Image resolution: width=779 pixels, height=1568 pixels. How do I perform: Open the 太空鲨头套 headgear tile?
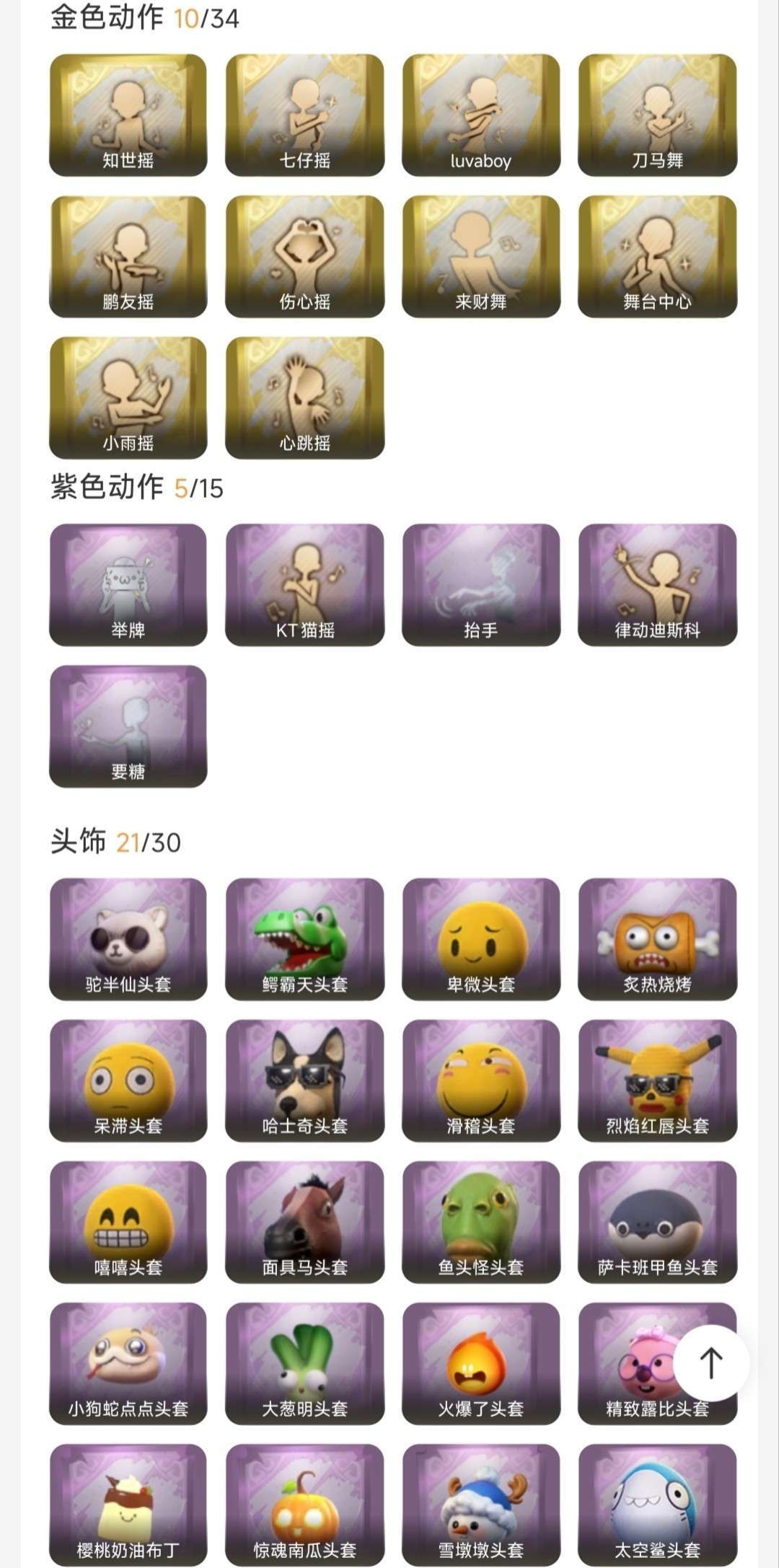657,1505
